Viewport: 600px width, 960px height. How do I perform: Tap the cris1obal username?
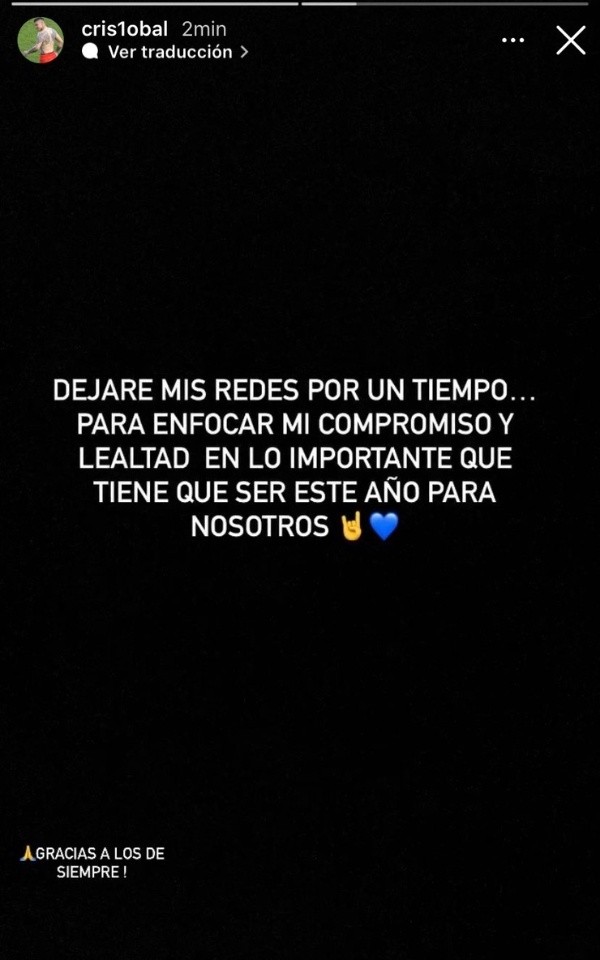pyautogui.click(x=124, y=29)
